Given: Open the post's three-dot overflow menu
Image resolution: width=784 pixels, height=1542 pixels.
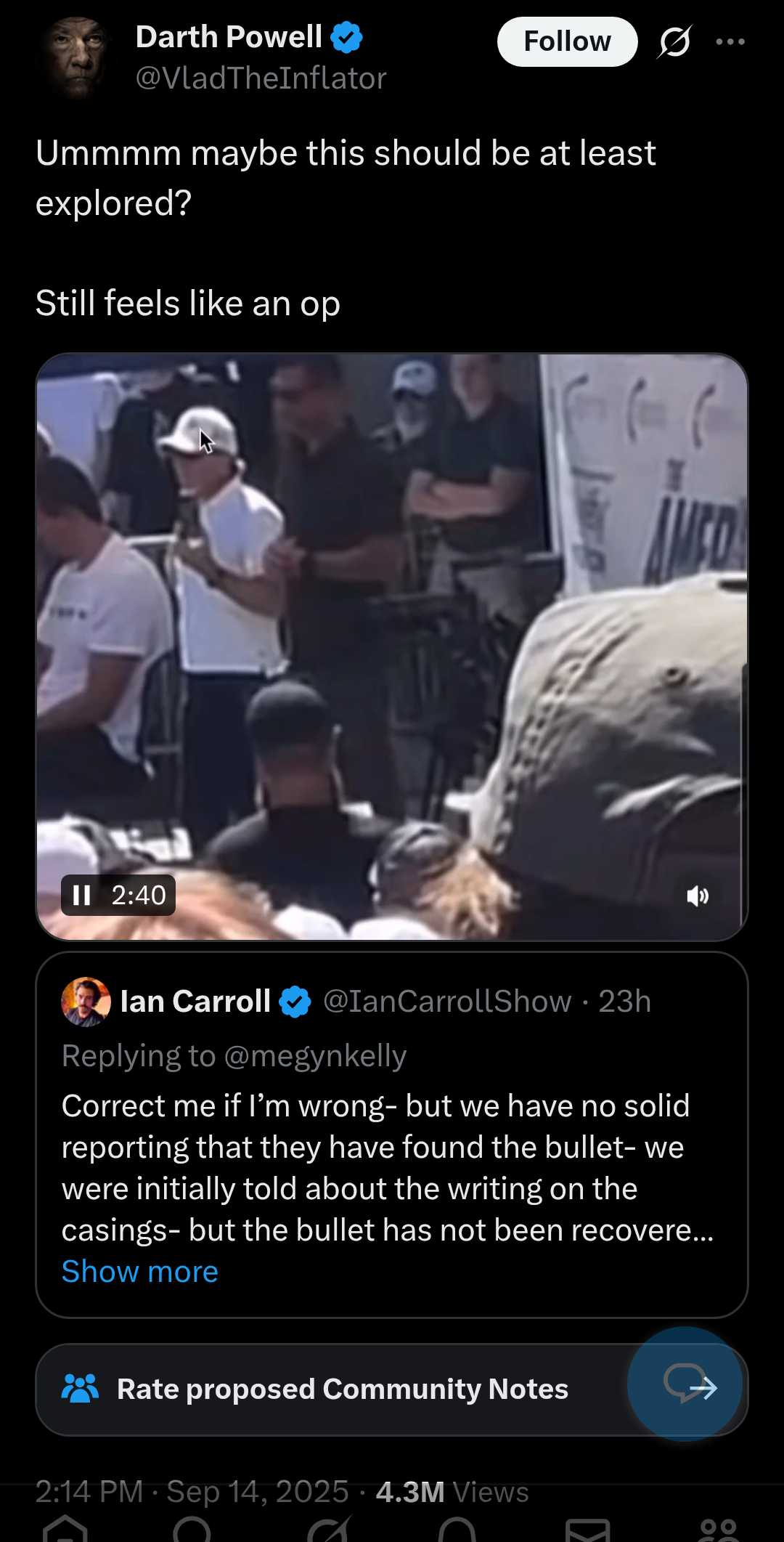Looking at the screenshot, I should coord(730,41).
